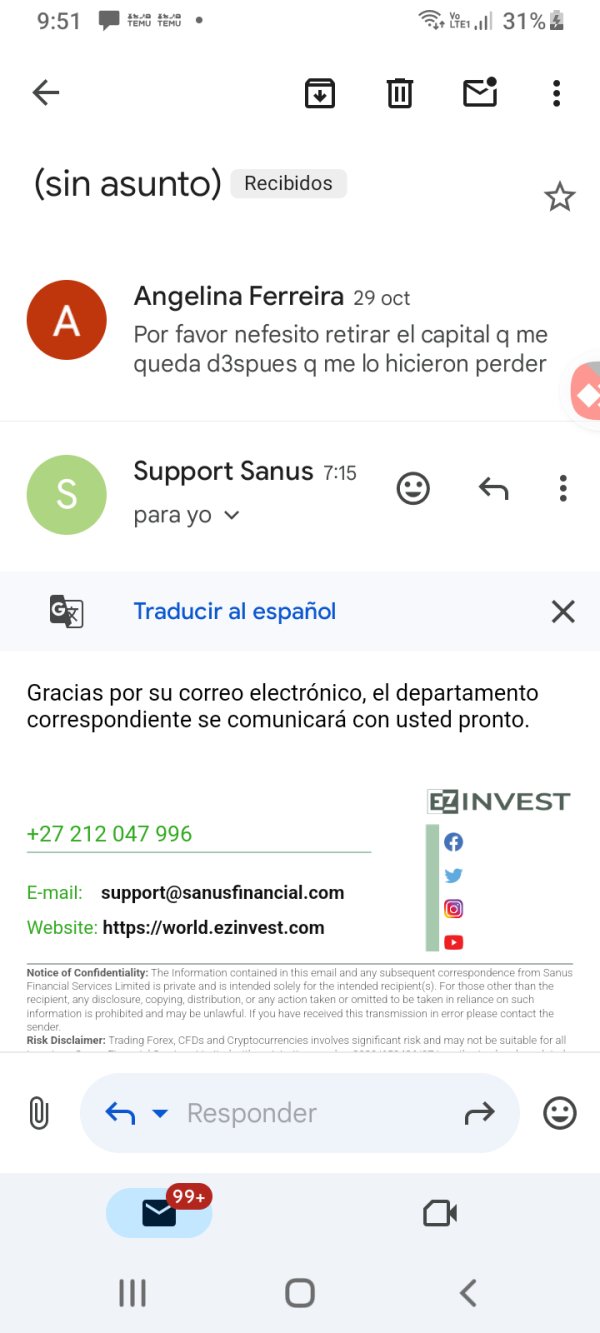Tap Traducir al español
Screen dimensions: 600x1333
[235, 611]
